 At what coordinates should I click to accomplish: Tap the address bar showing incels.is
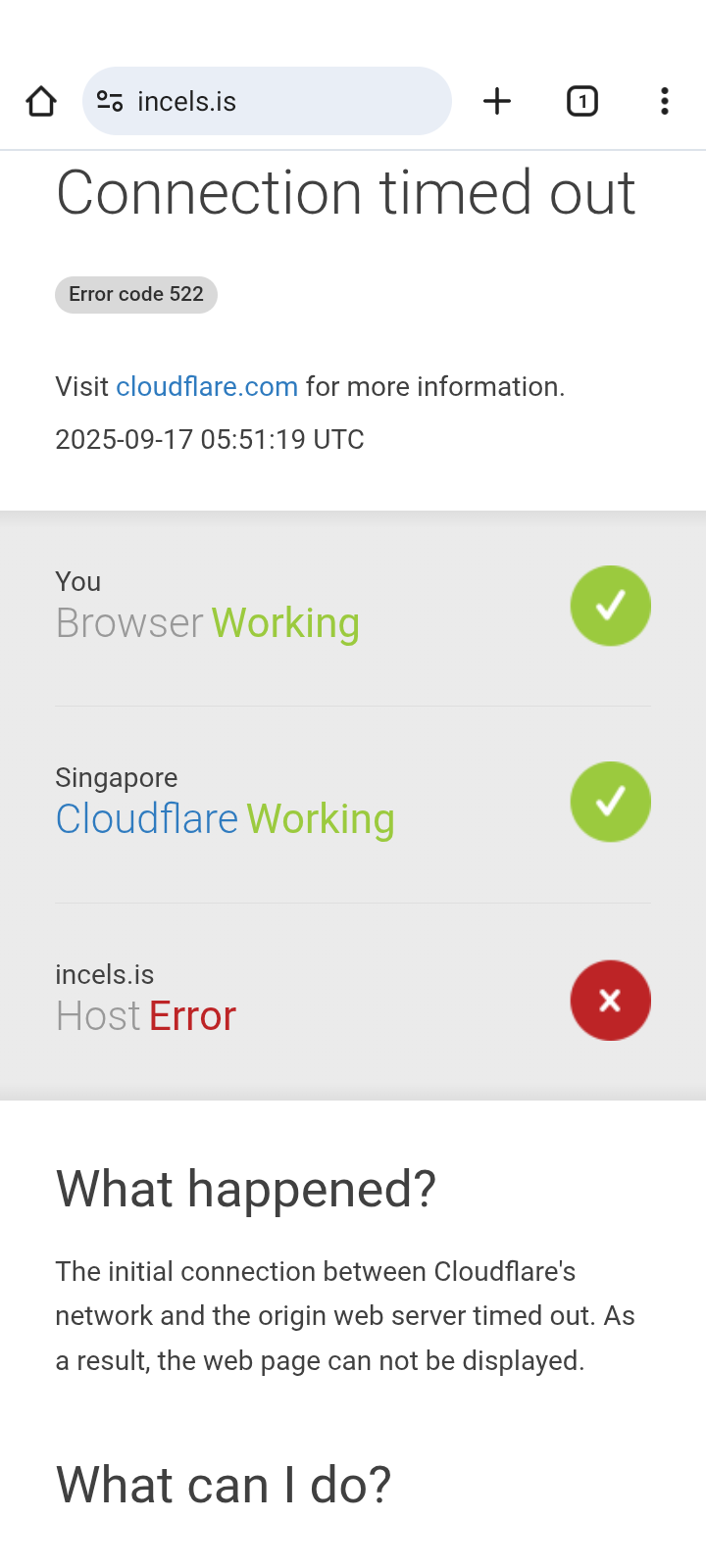pyautogui.click(x=267, y=101)
